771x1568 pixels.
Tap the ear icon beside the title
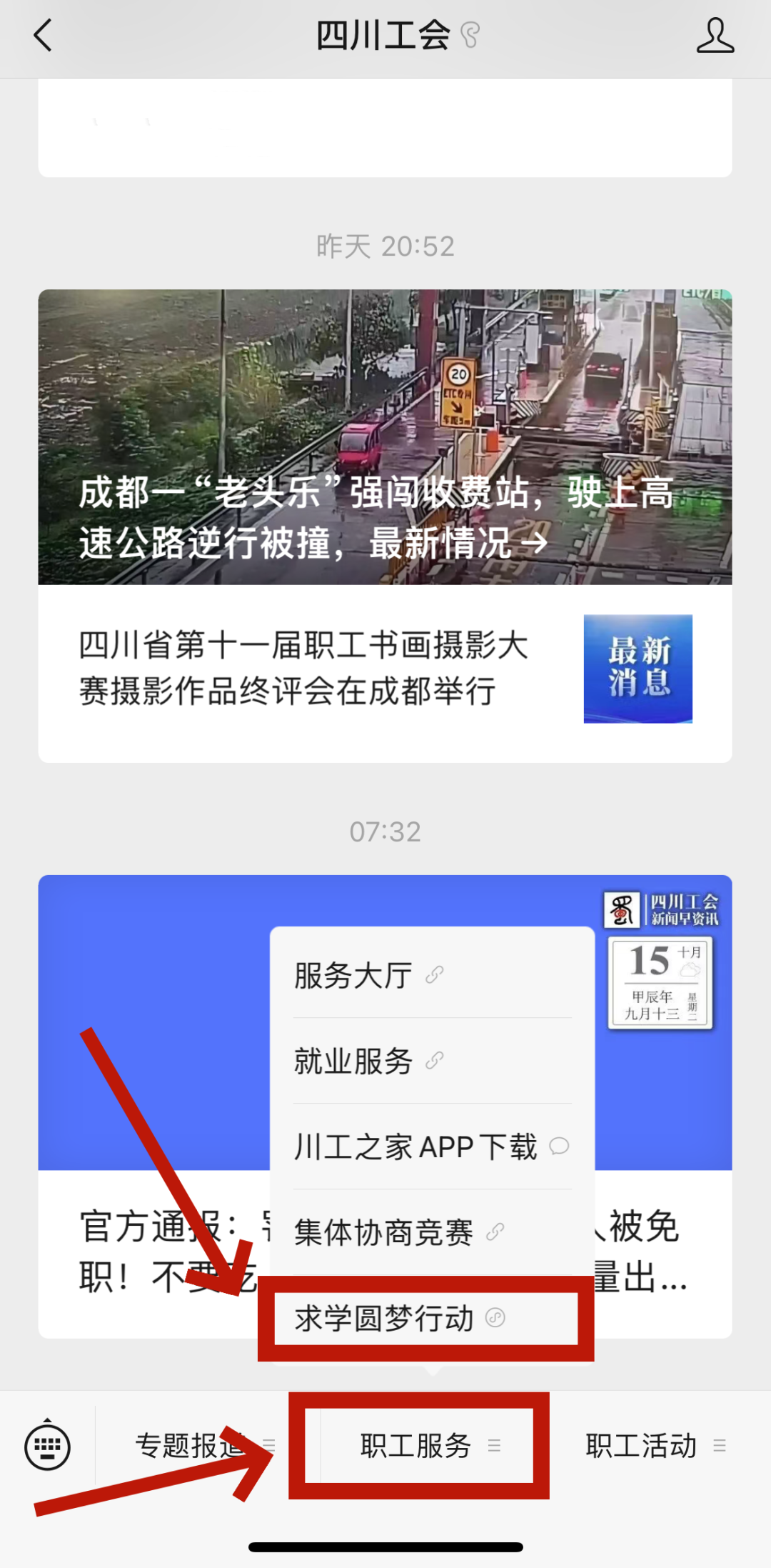pos(471,34)
